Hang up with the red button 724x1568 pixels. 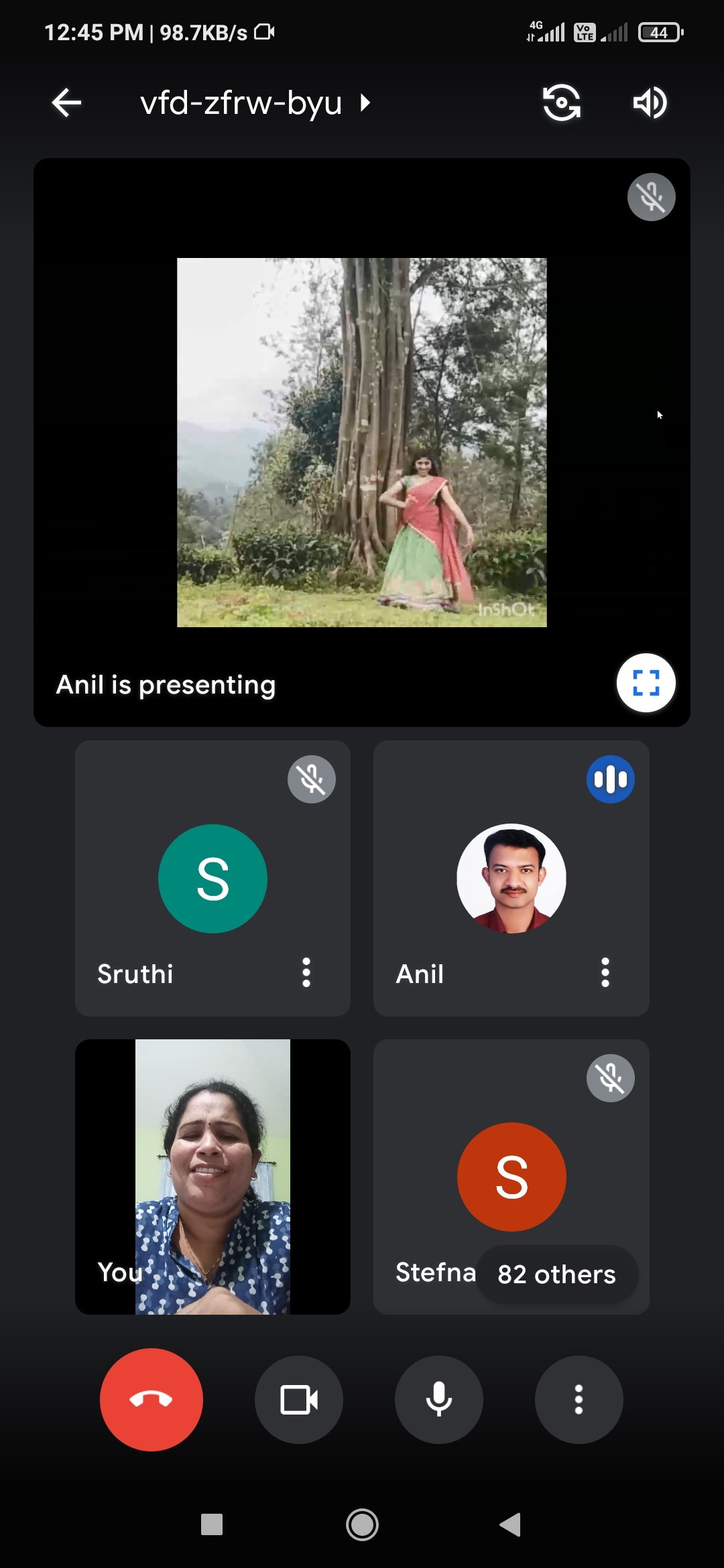tap(152, 1400)
